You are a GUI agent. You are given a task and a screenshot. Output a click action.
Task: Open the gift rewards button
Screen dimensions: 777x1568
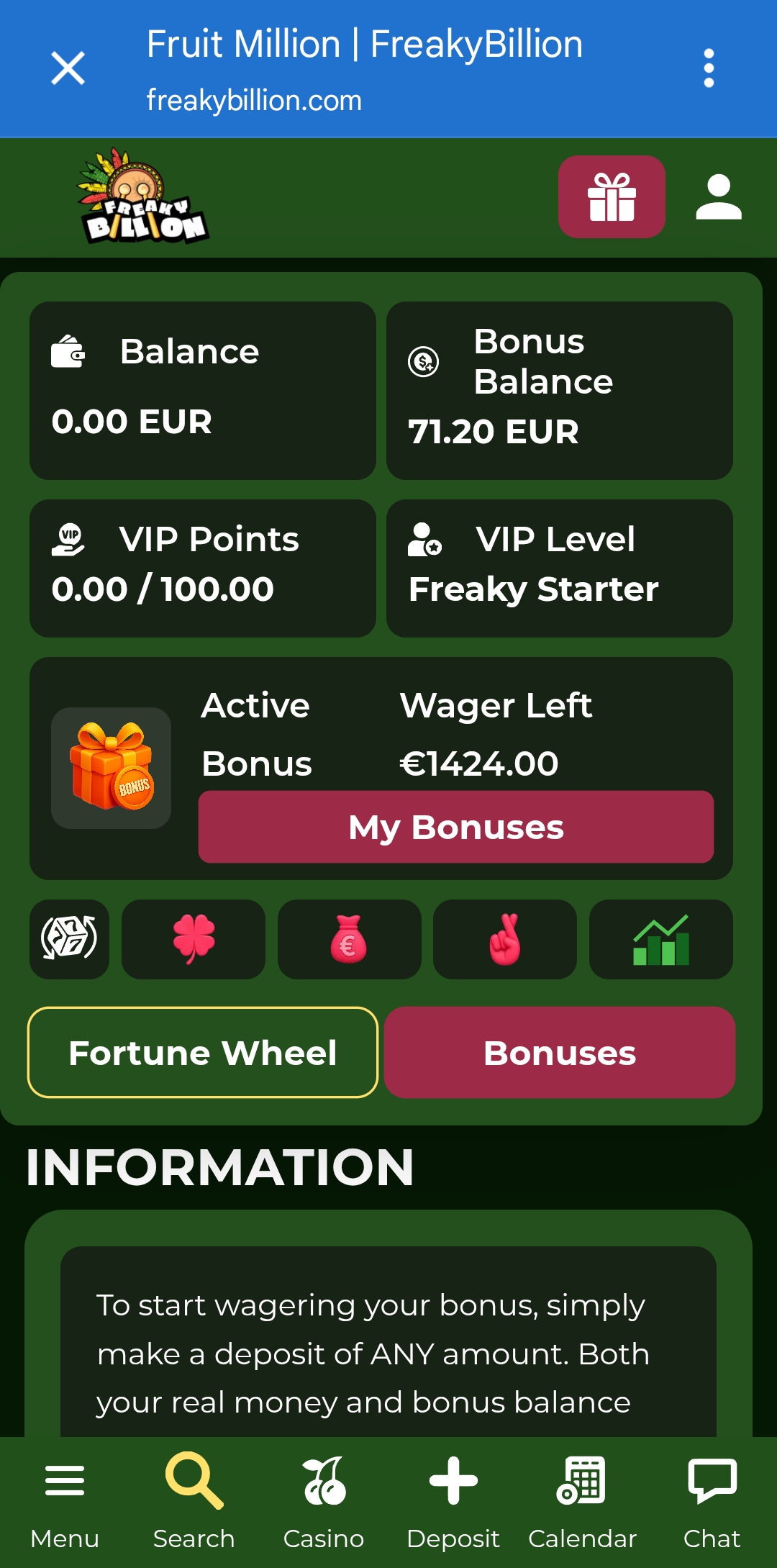(612, 196)
